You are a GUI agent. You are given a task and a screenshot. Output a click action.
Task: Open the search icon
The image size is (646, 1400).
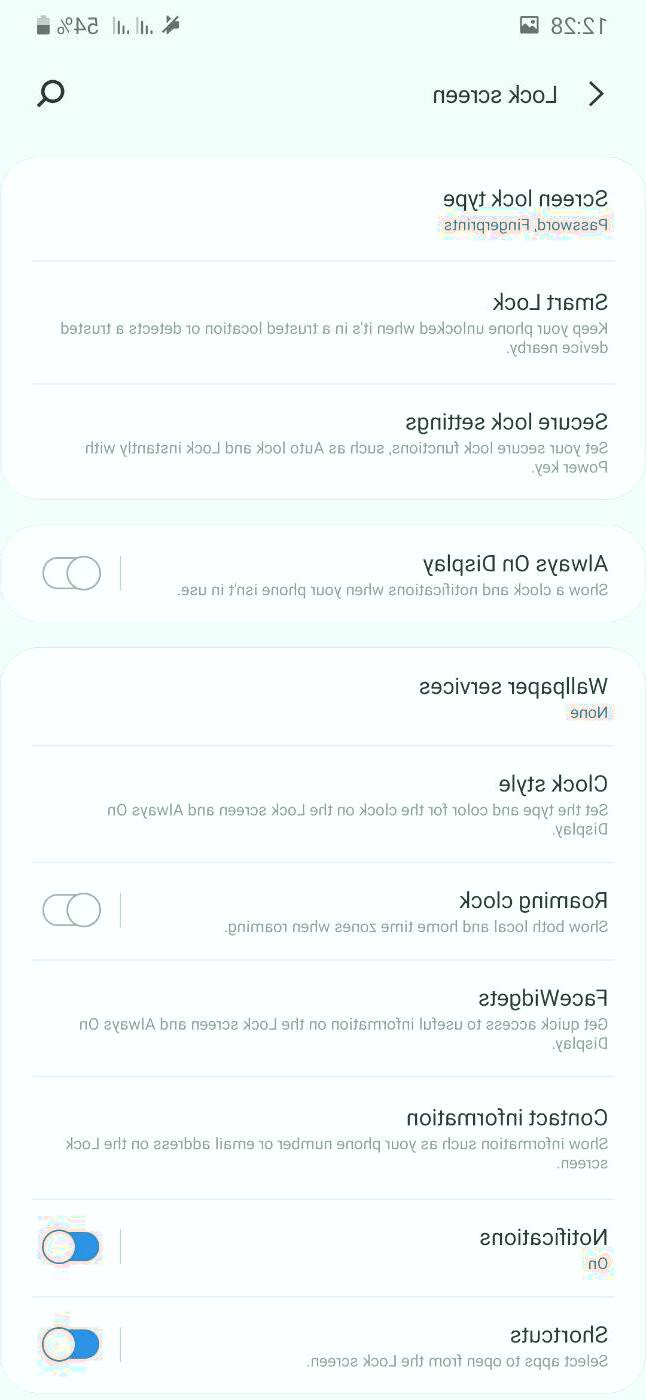click(51, 94)
